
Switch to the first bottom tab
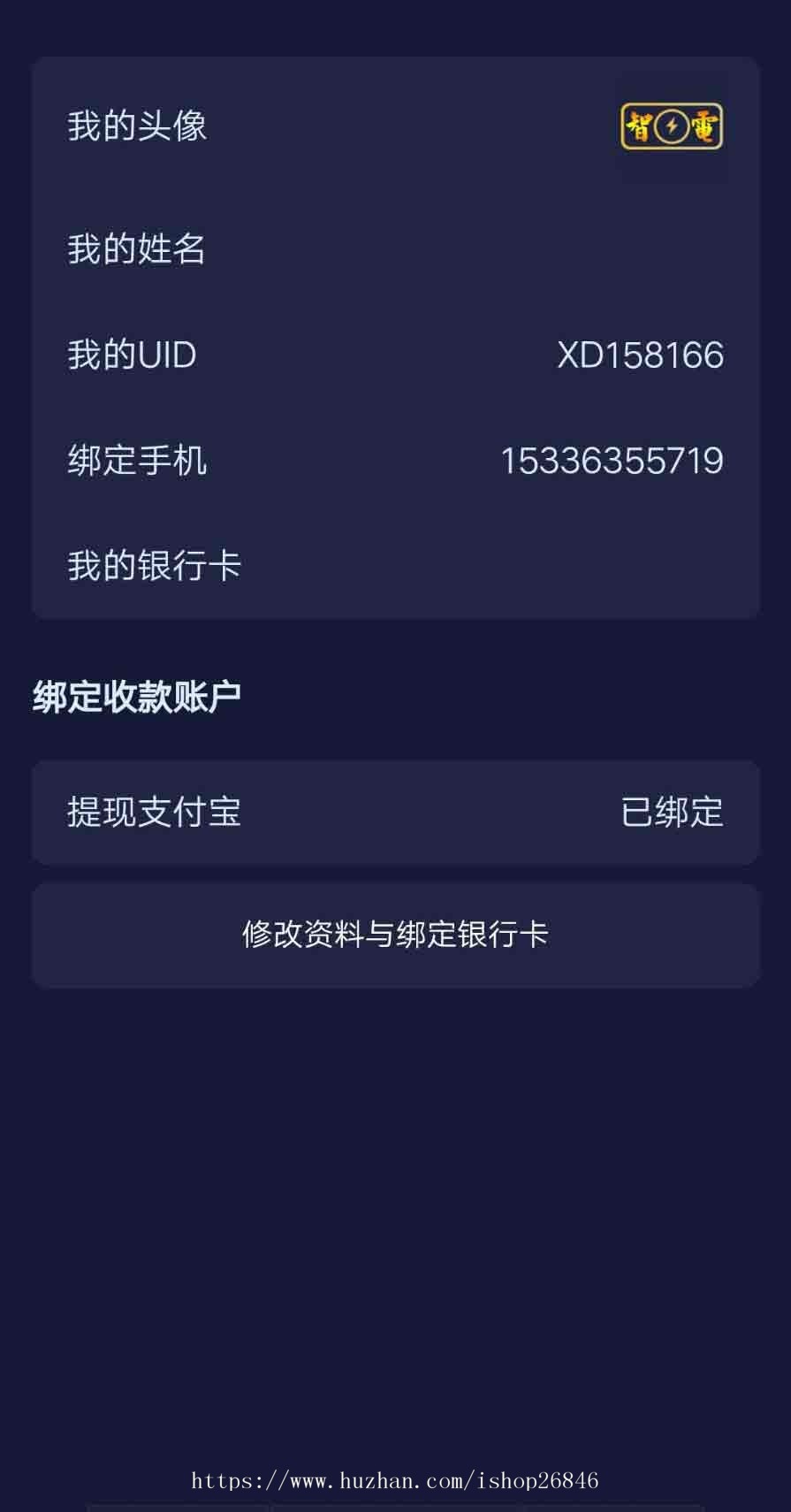coord(177,1506)
